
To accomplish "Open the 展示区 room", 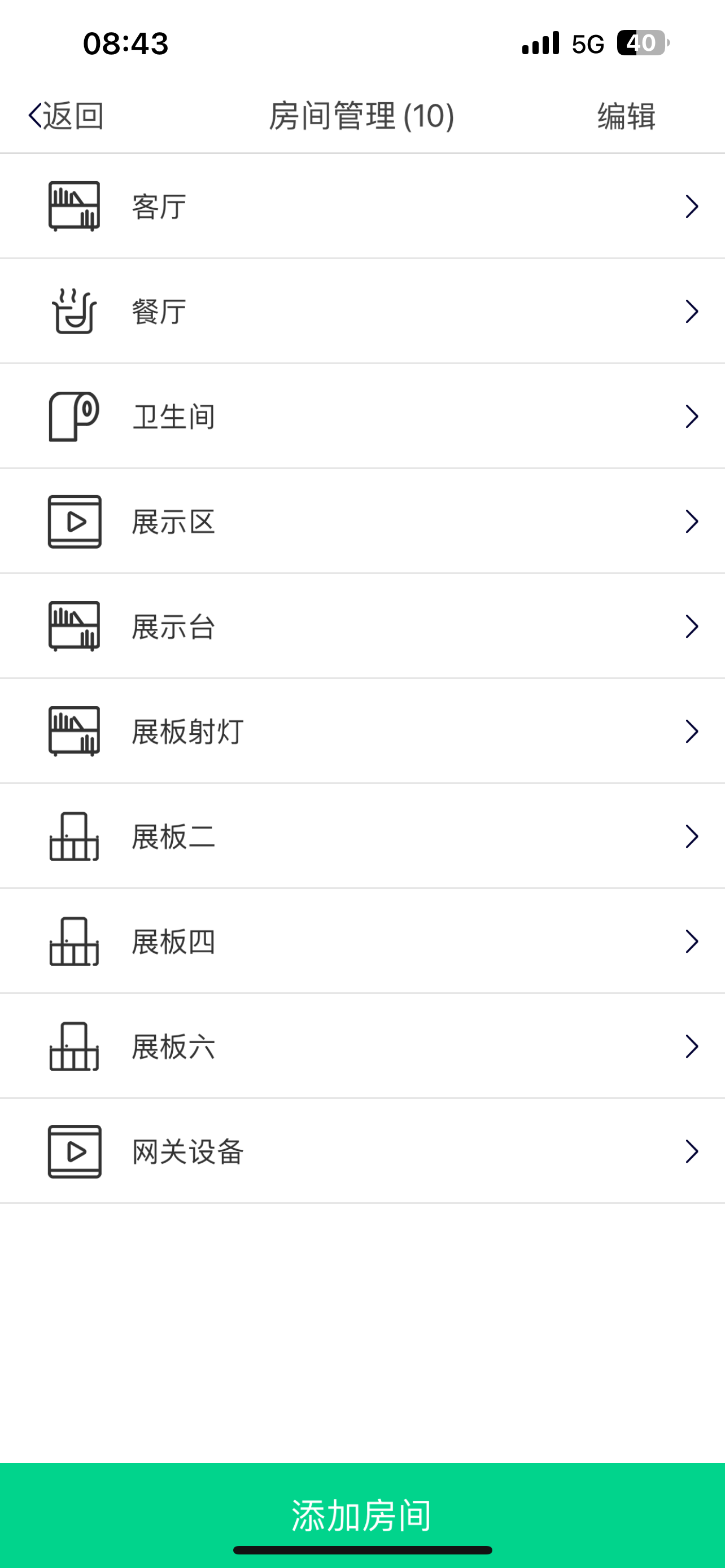I will pyautogui.click(x=362, y=522).
